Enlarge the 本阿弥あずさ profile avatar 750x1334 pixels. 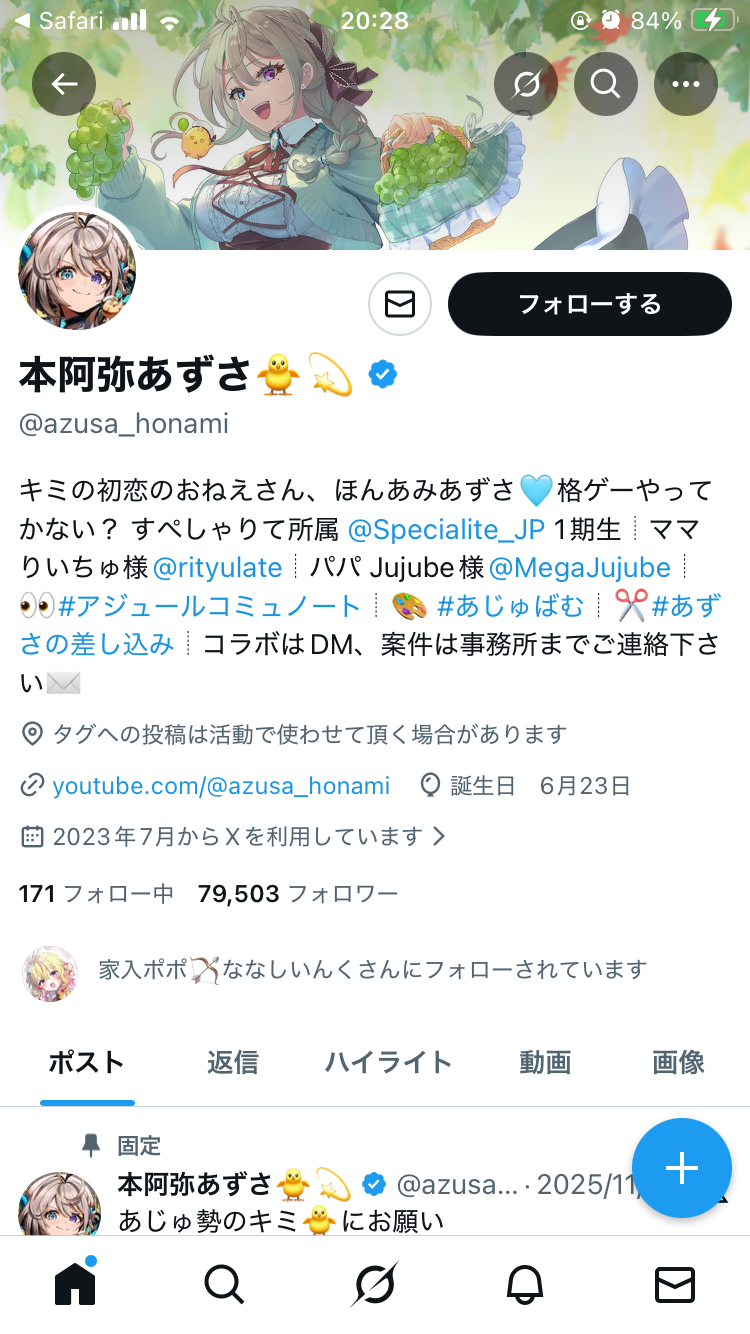(x=78, y=270)
